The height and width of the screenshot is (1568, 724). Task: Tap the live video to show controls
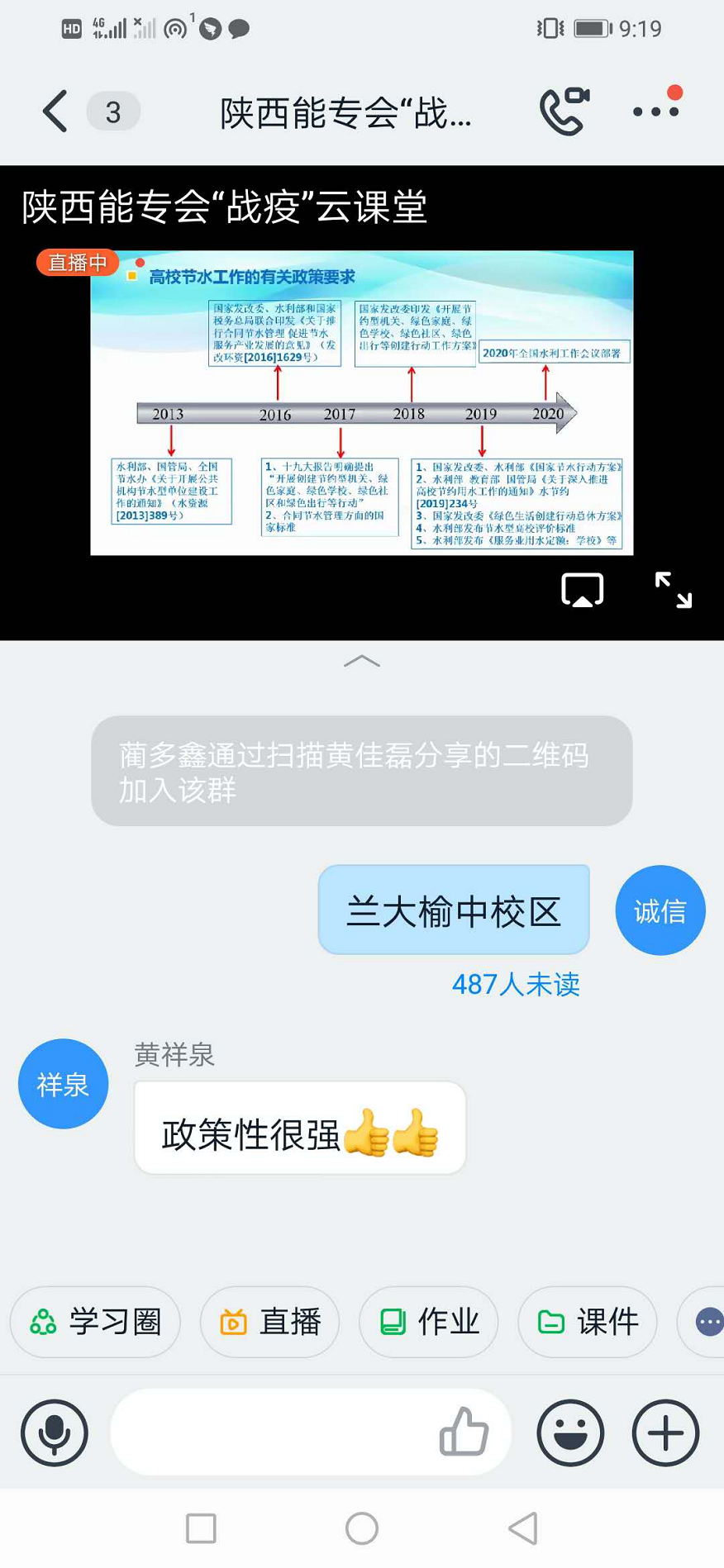(x=361, y=402)
